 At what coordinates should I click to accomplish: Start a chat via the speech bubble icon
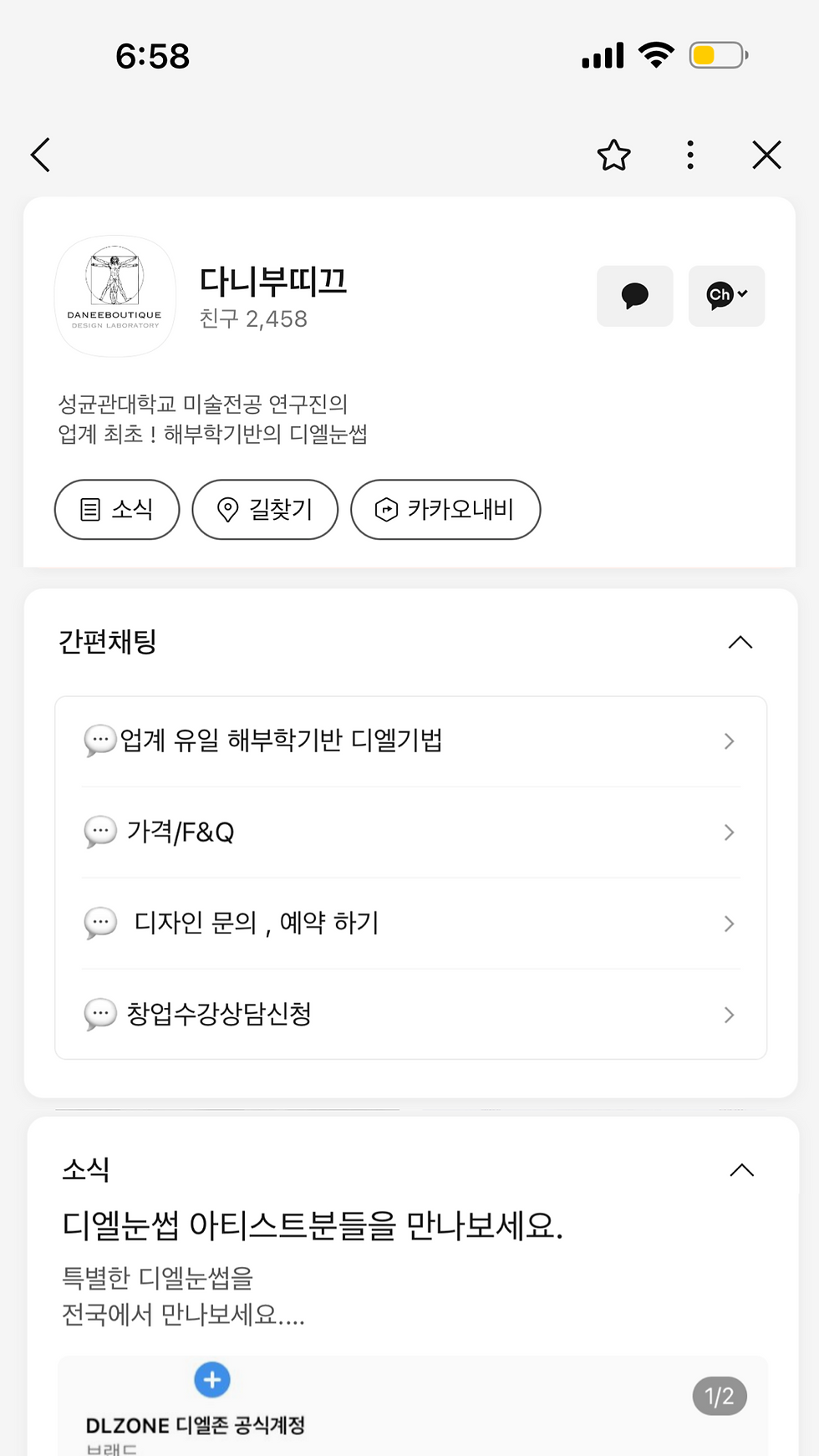pyautogui.click(x=634, y=296)
